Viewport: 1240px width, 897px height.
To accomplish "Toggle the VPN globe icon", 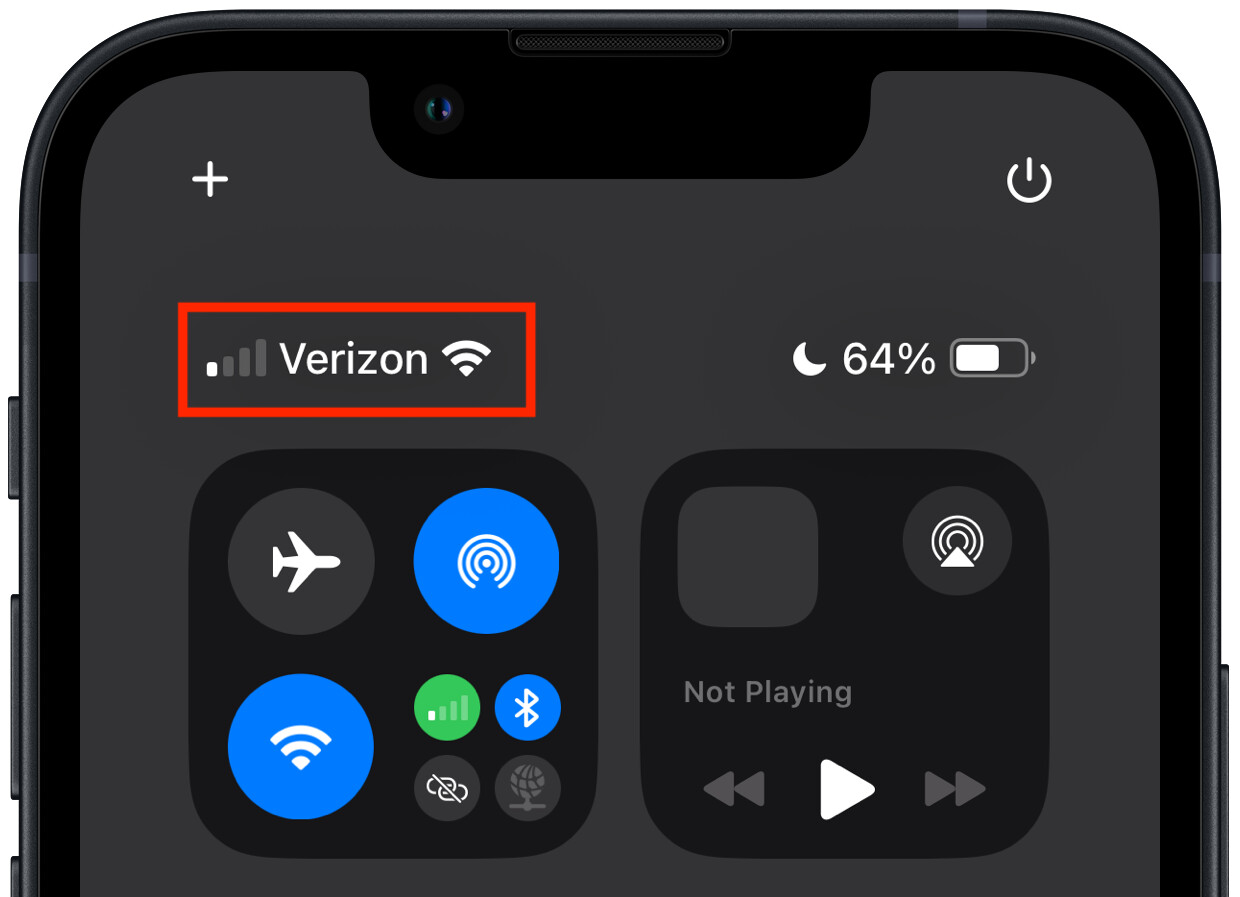I will tap(527, 788).
